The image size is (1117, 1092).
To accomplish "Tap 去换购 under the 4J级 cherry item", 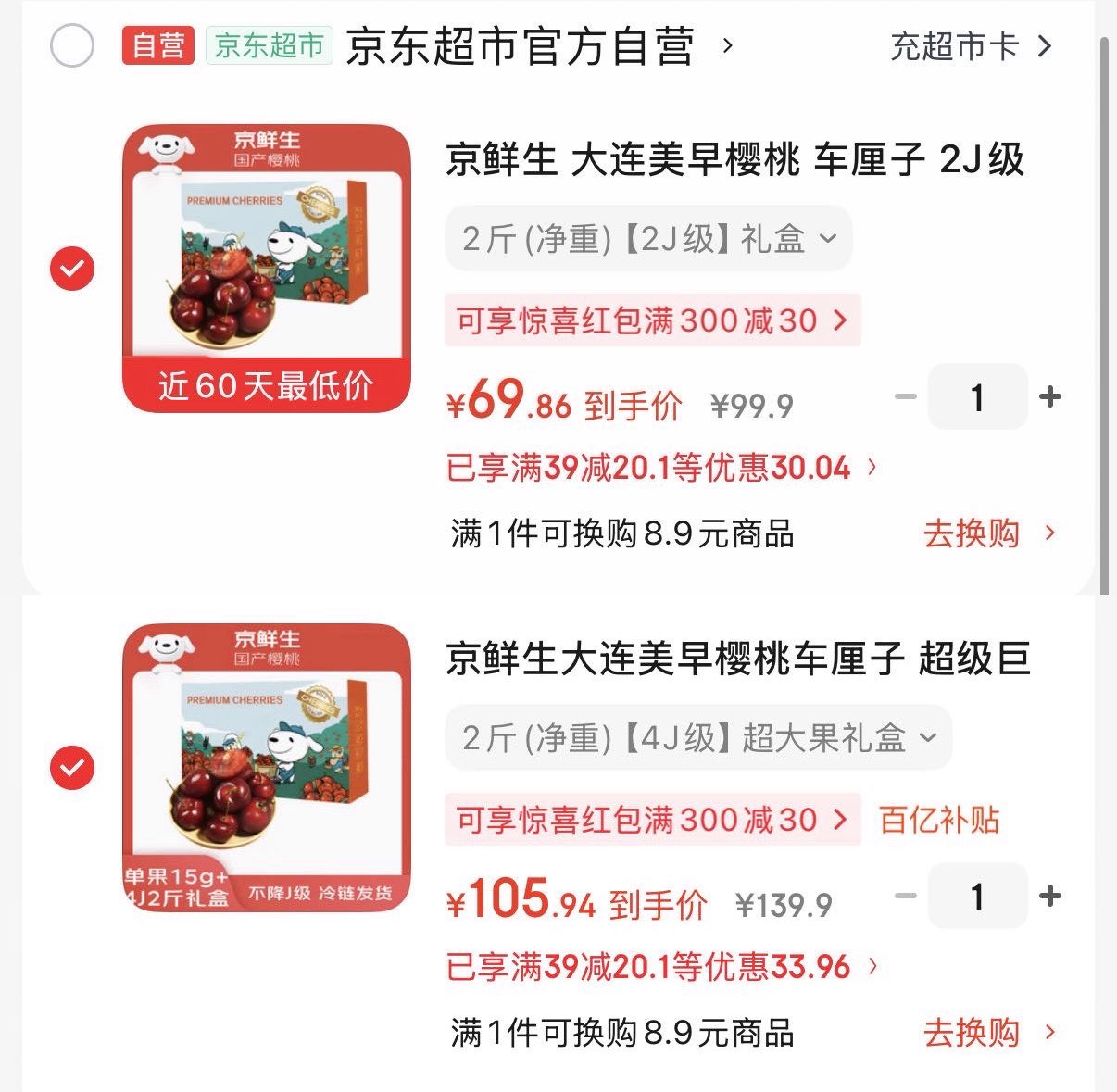I will pos(988,1032).
